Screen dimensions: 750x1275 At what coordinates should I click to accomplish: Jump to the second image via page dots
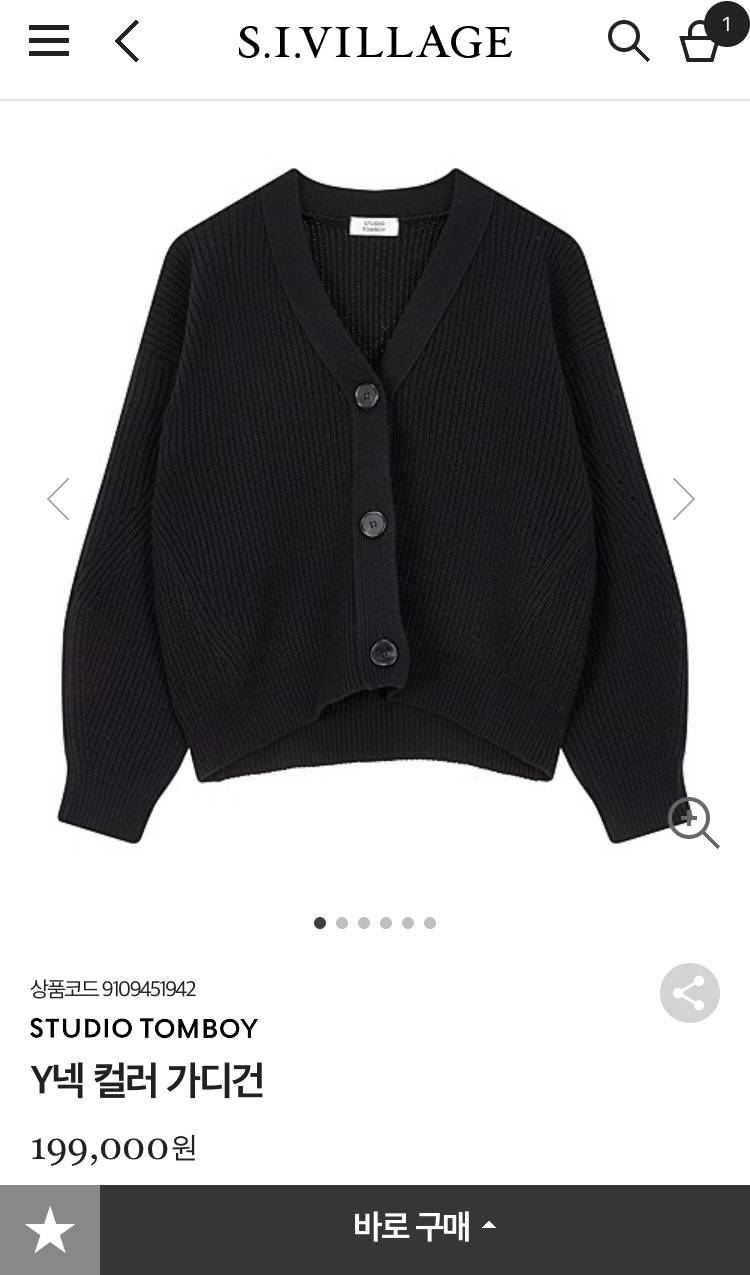(x=342, y=923)
